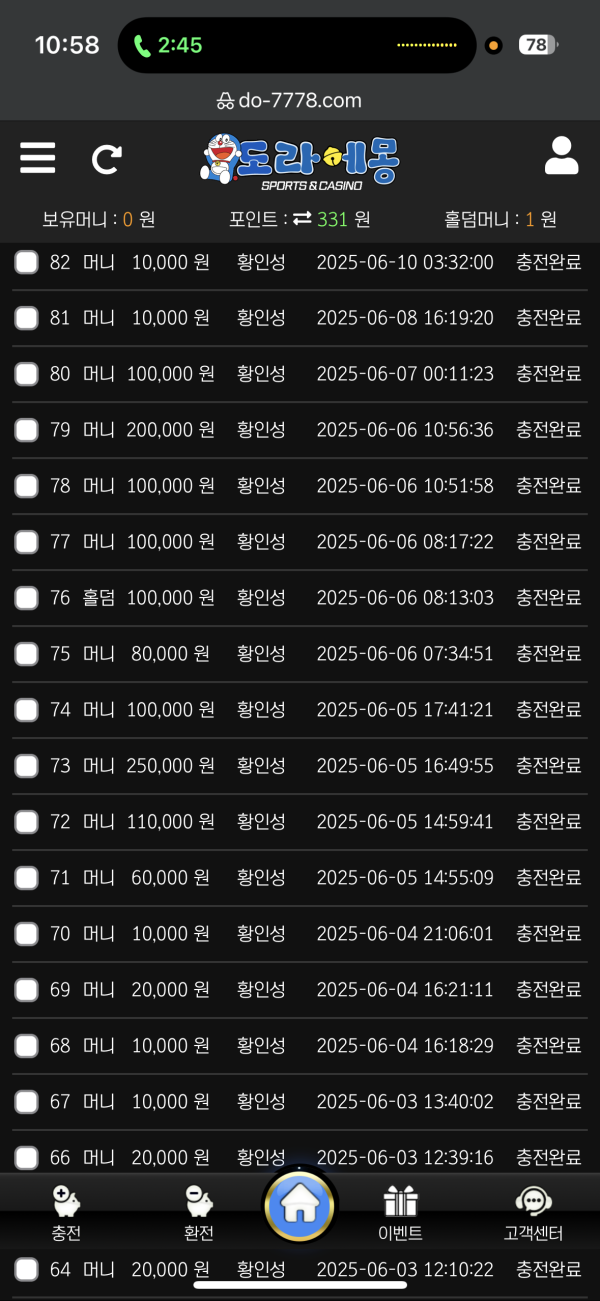
Task: Select the checkbox for row 69
Action: tap(27, 990)
